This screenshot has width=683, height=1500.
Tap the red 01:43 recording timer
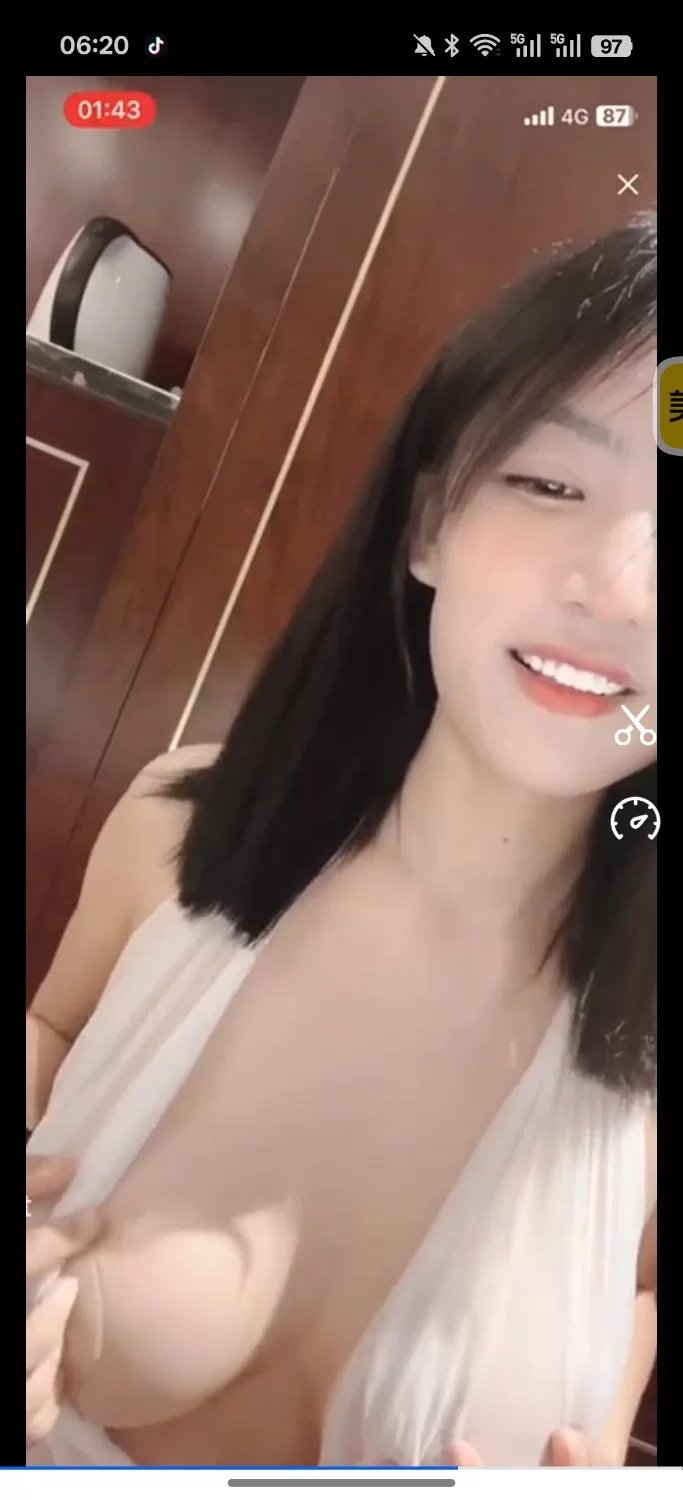(x=109, y=110)
